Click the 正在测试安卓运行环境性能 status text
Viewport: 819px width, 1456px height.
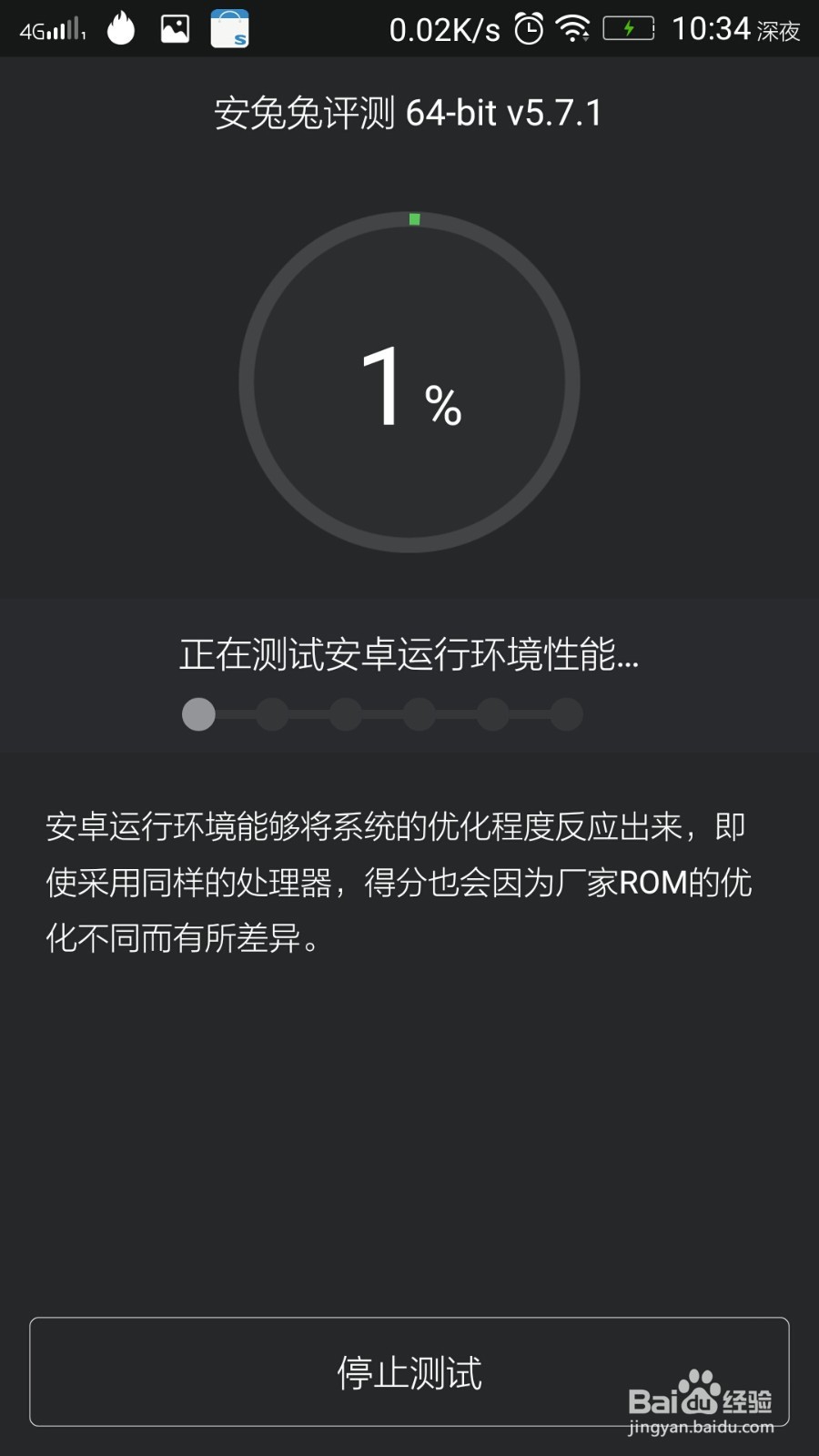point(409,655)
